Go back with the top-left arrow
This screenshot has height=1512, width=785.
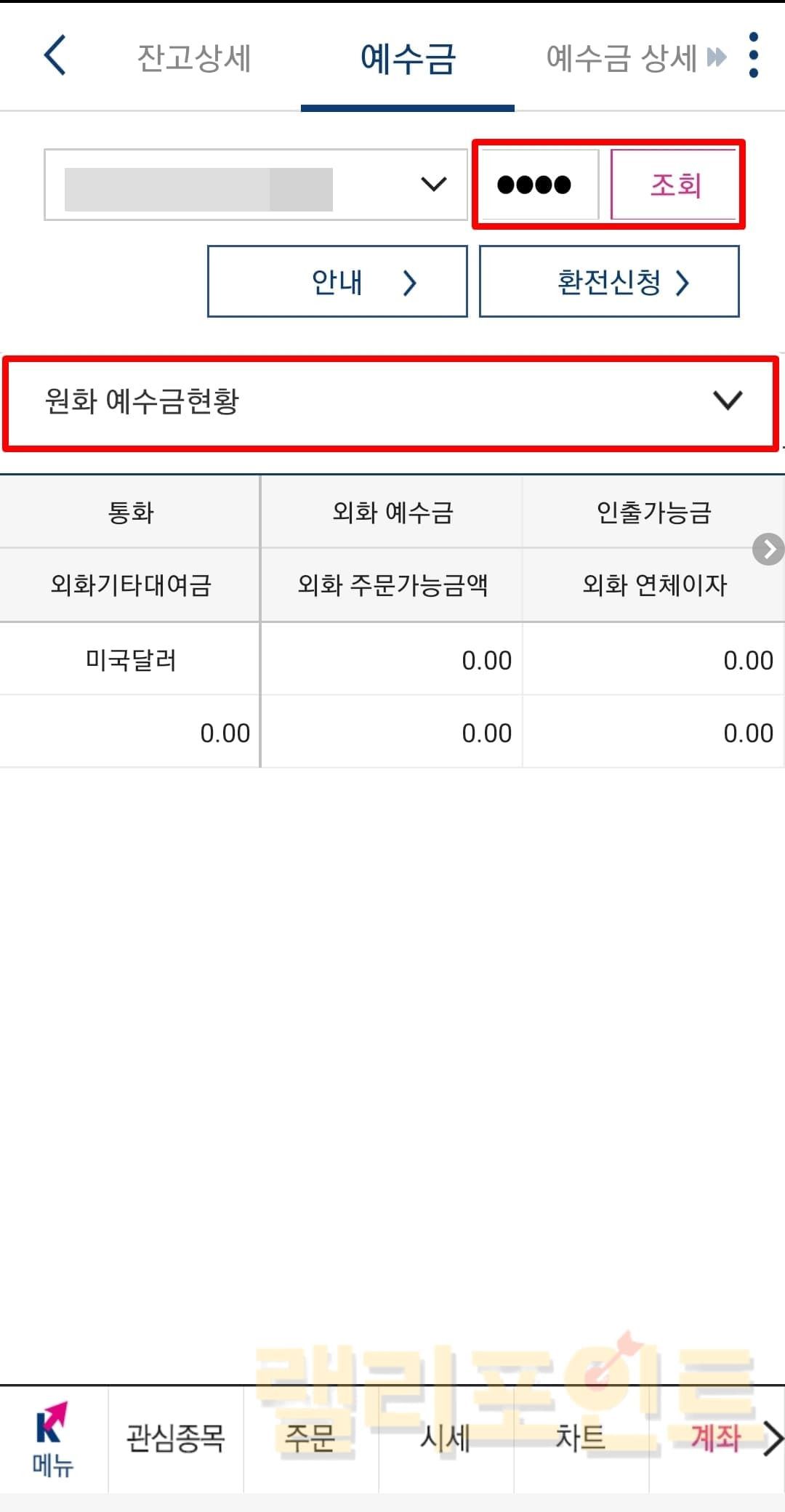pos(55,55)
